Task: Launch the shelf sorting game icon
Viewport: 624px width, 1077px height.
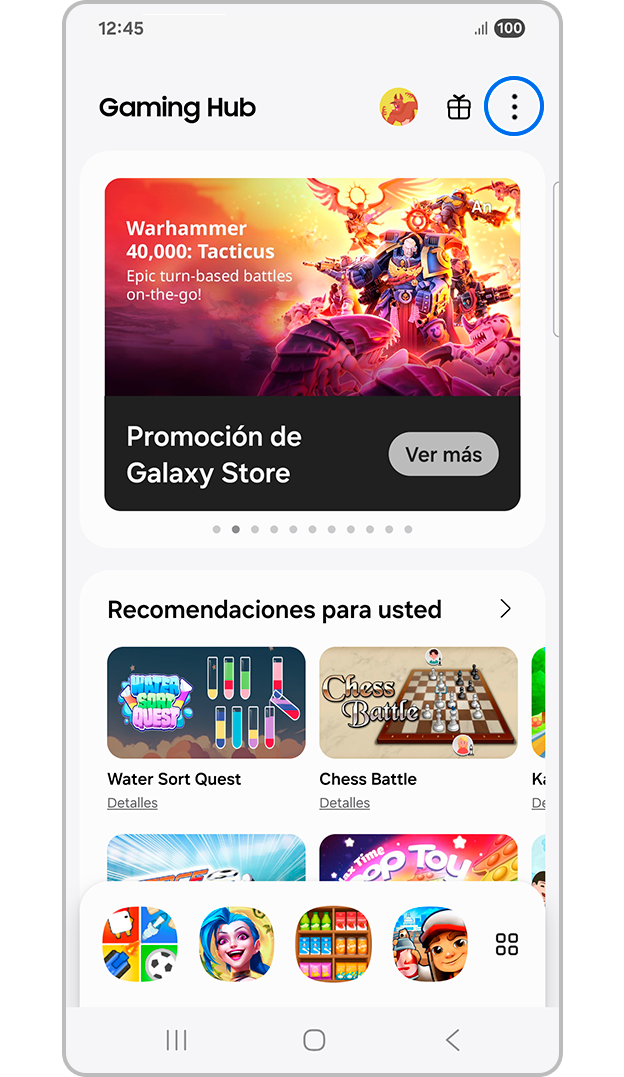Action: point(333,943)
